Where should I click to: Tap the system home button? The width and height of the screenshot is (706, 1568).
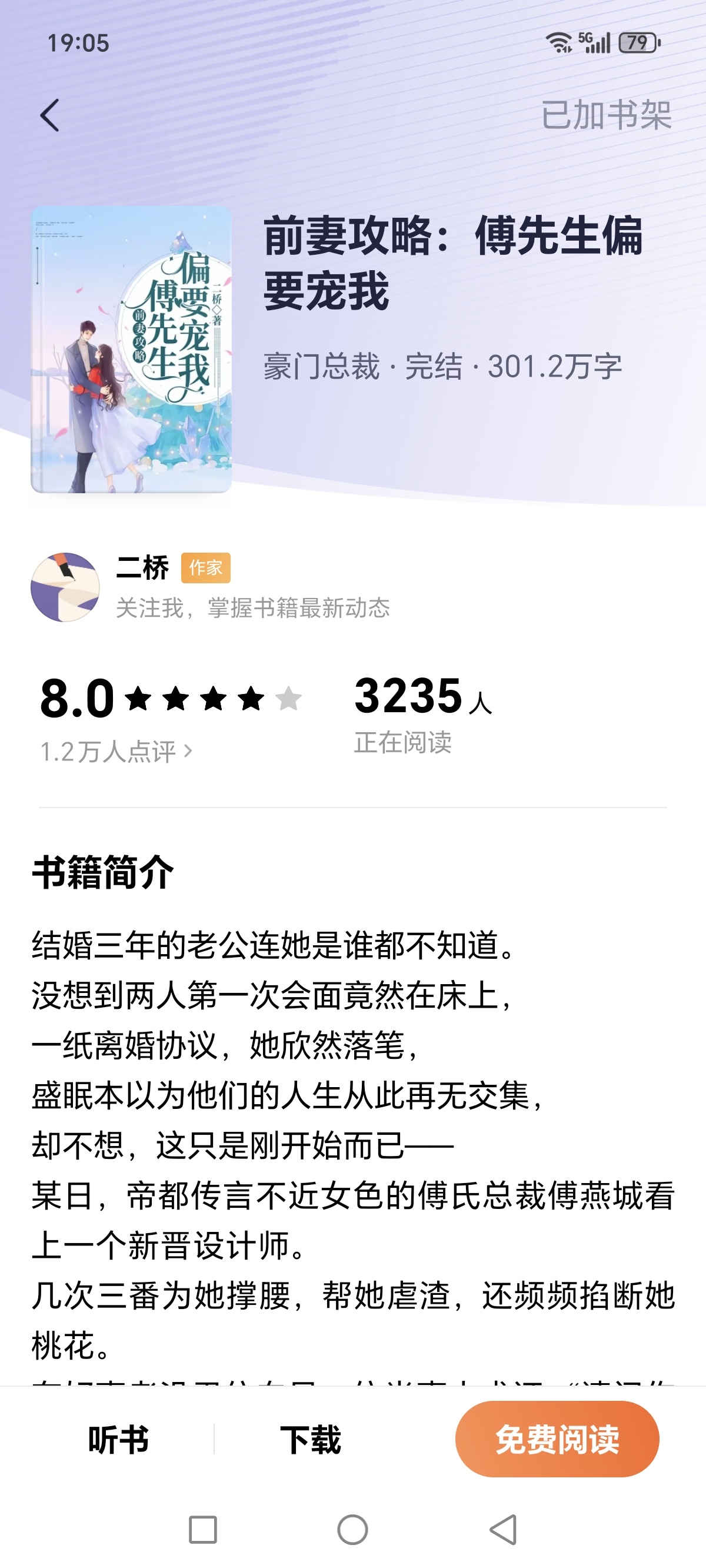(352, 1530)
